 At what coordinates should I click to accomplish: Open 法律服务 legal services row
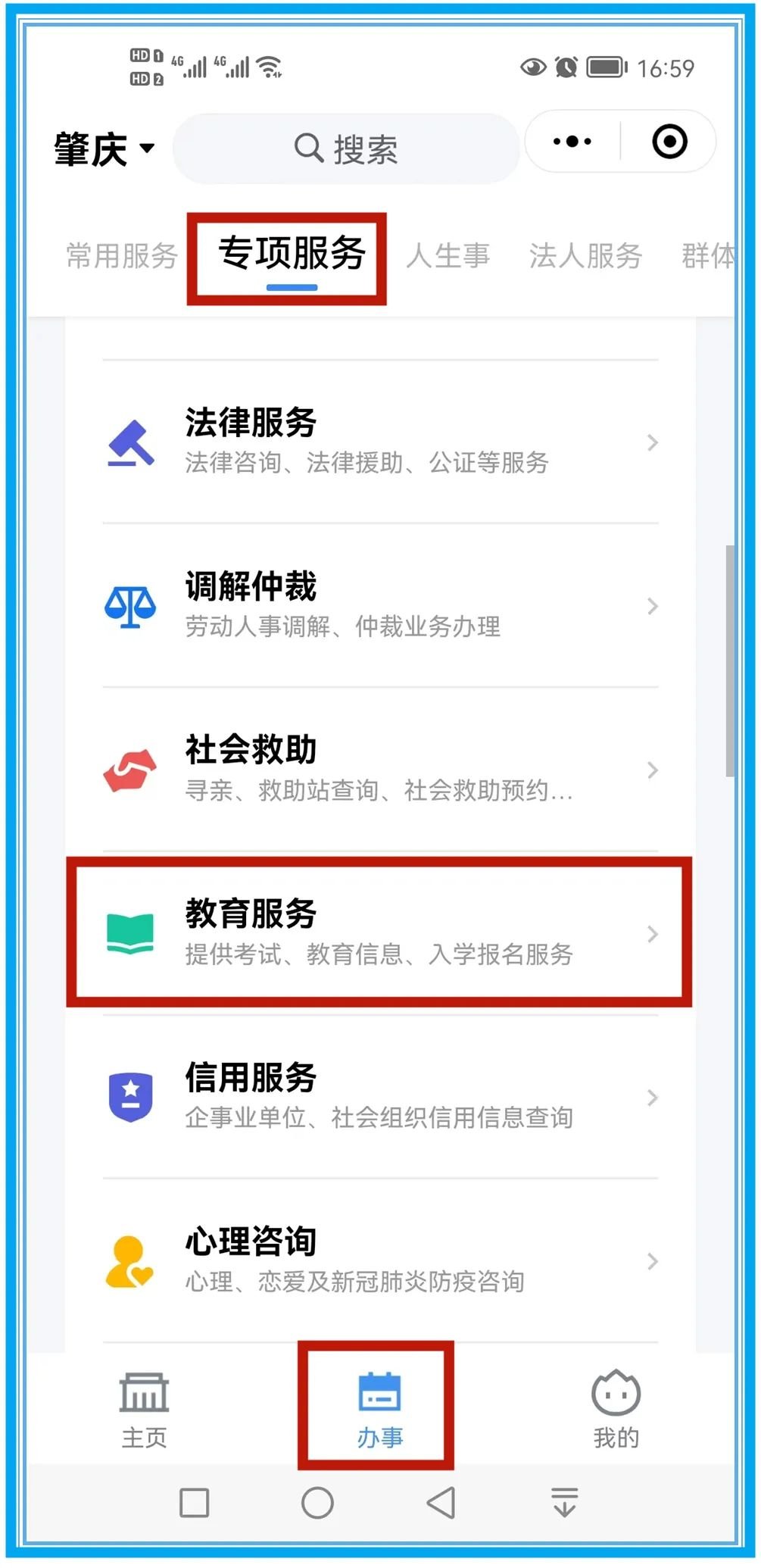[x=379, y=442]
